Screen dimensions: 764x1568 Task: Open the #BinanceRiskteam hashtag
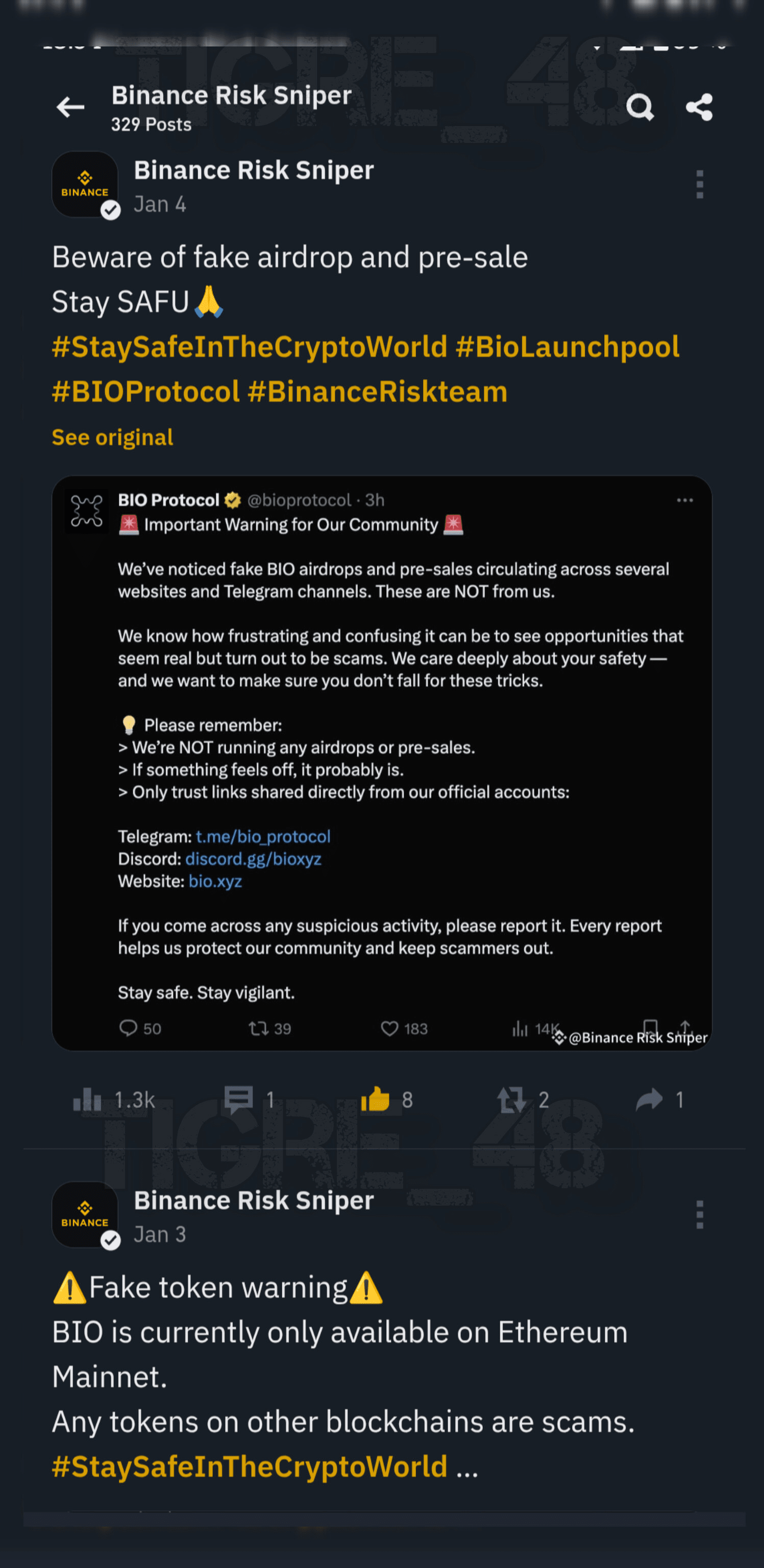[378, 391]
